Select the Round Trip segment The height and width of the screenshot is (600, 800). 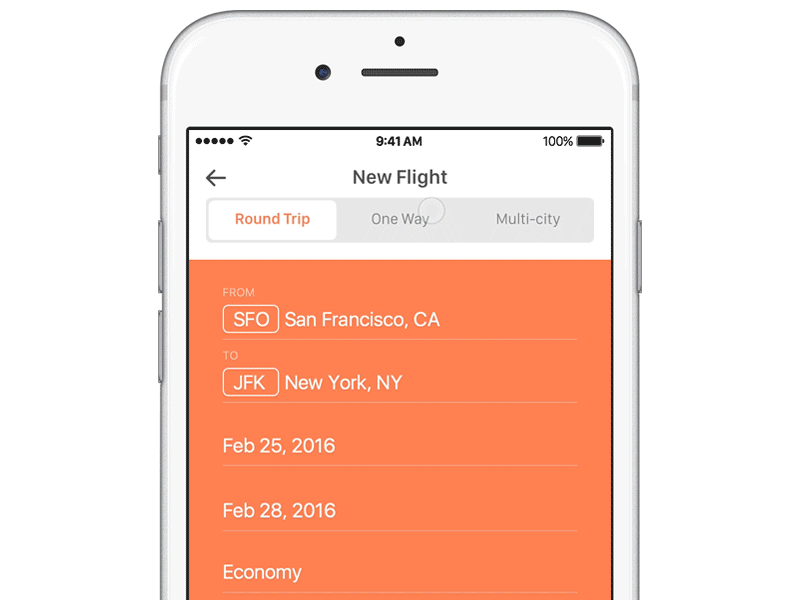coord(272,219)
